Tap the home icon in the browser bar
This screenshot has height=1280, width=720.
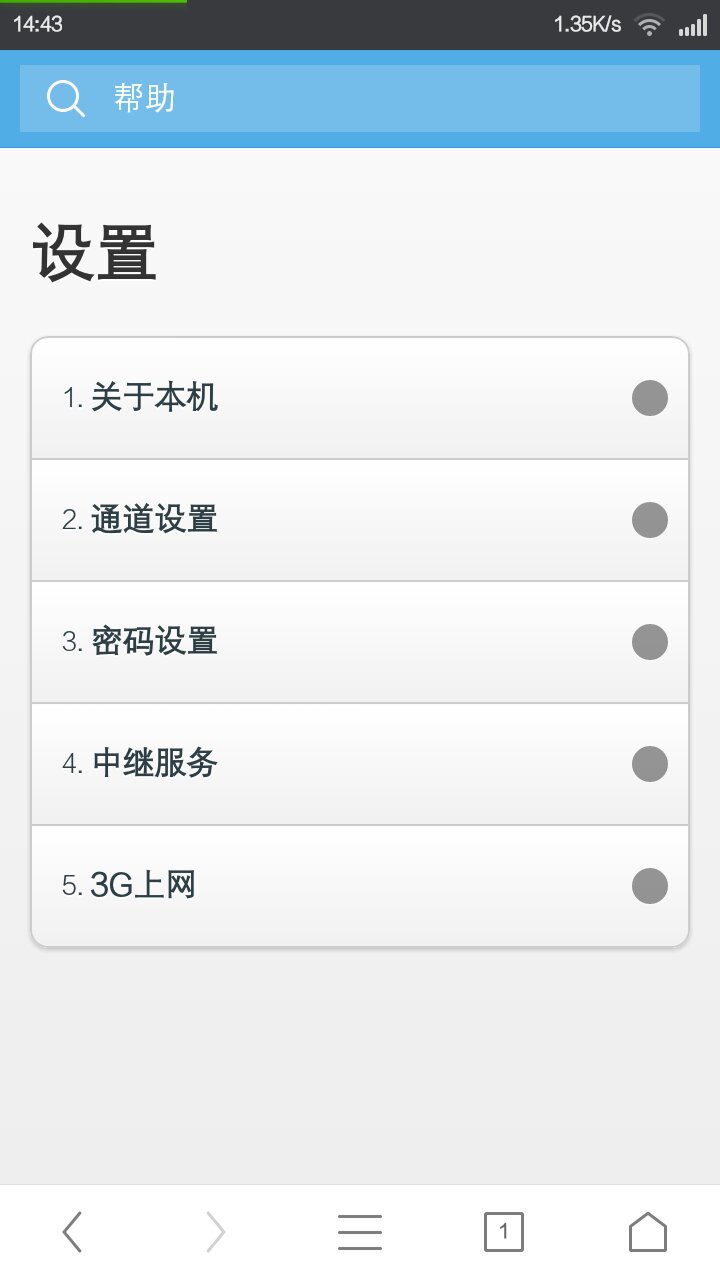[648, 1232]
